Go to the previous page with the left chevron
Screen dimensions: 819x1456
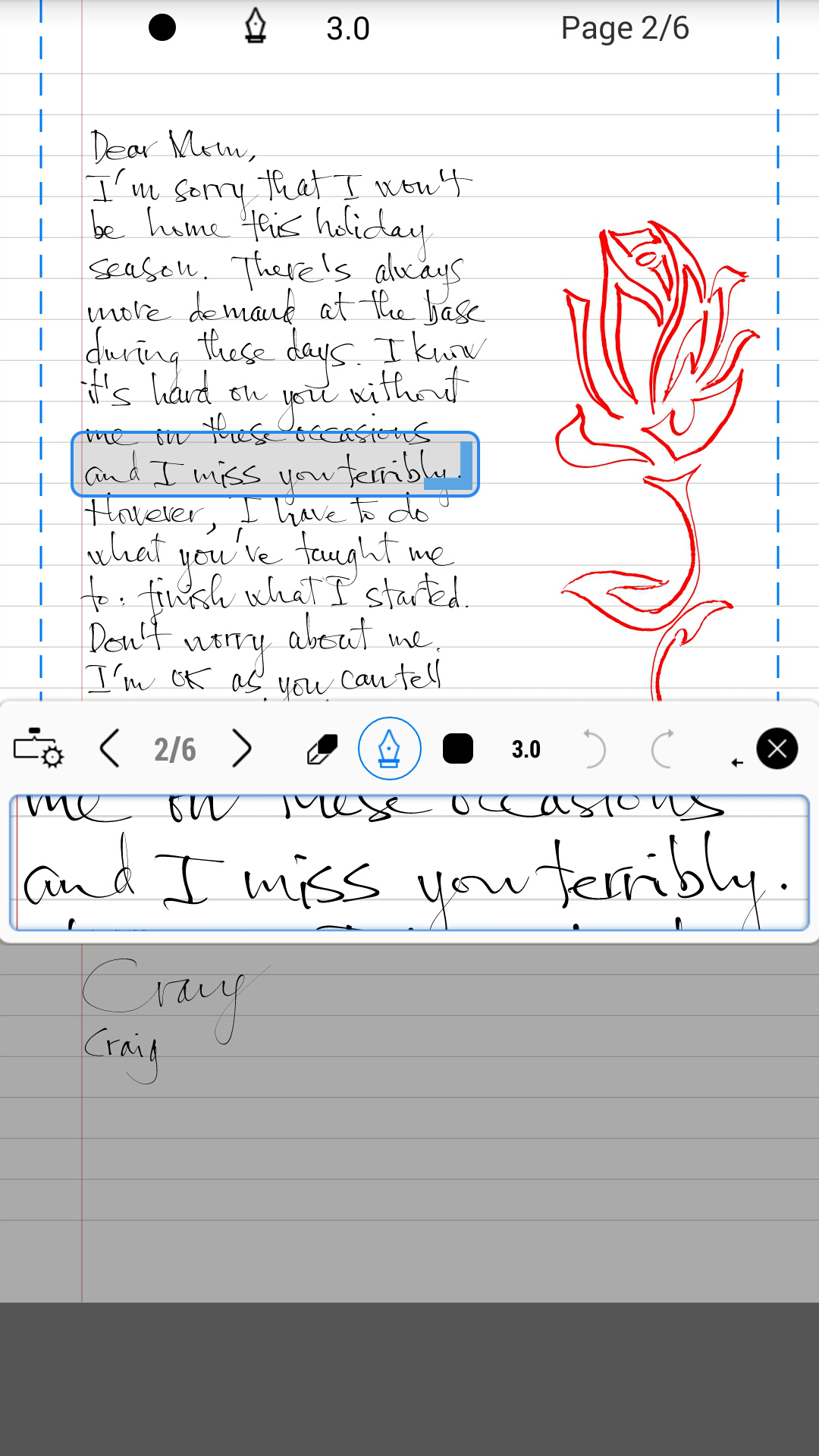pos(110,748)
